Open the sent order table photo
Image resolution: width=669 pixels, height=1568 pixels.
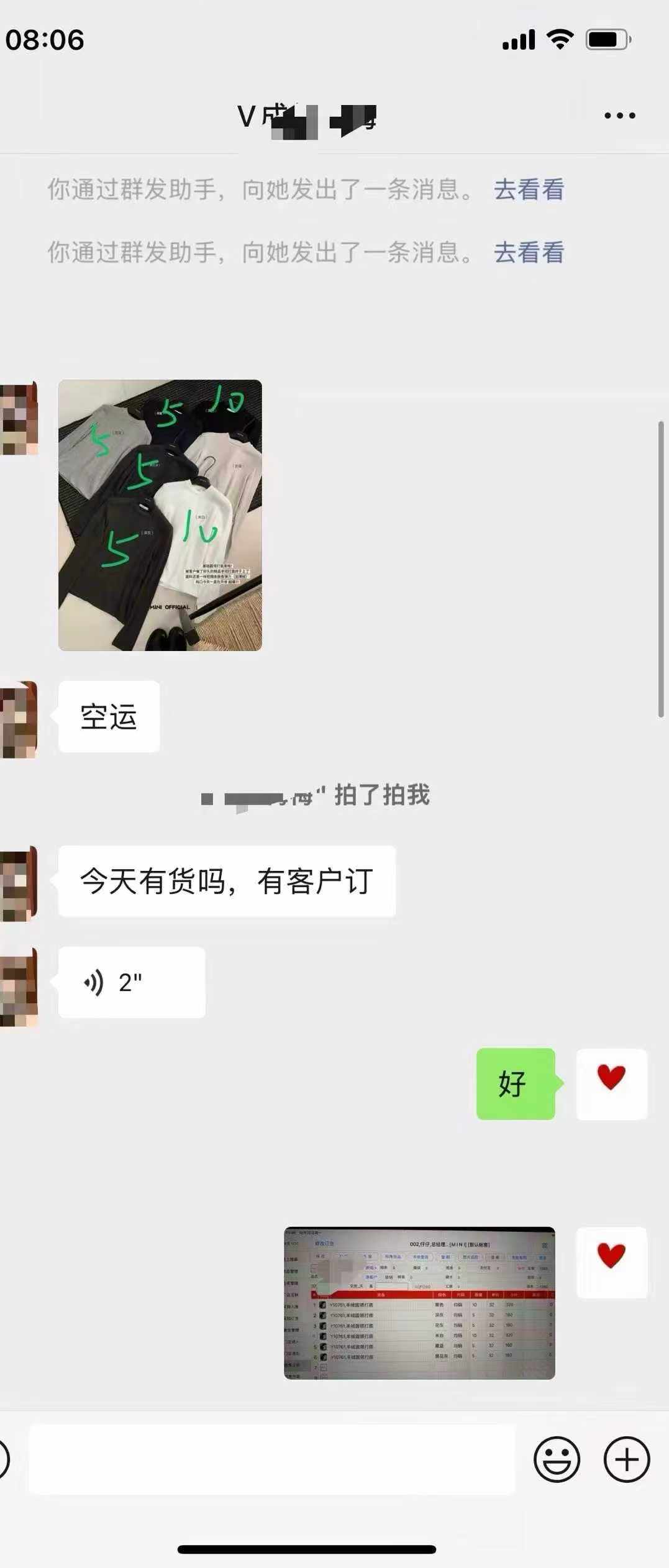click(x=419, y=1303)
